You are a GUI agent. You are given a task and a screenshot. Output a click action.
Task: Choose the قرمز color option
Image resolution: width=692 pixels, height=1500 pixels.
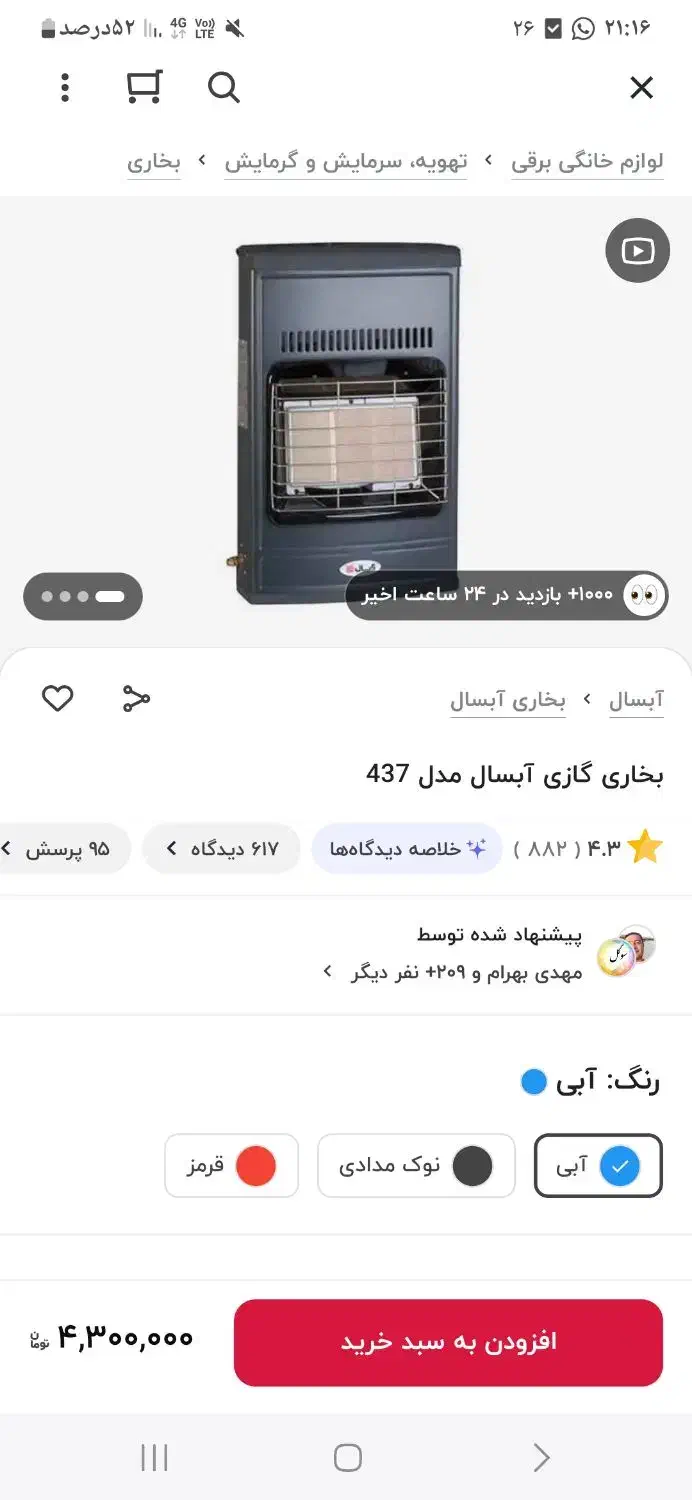point(231,1166)
